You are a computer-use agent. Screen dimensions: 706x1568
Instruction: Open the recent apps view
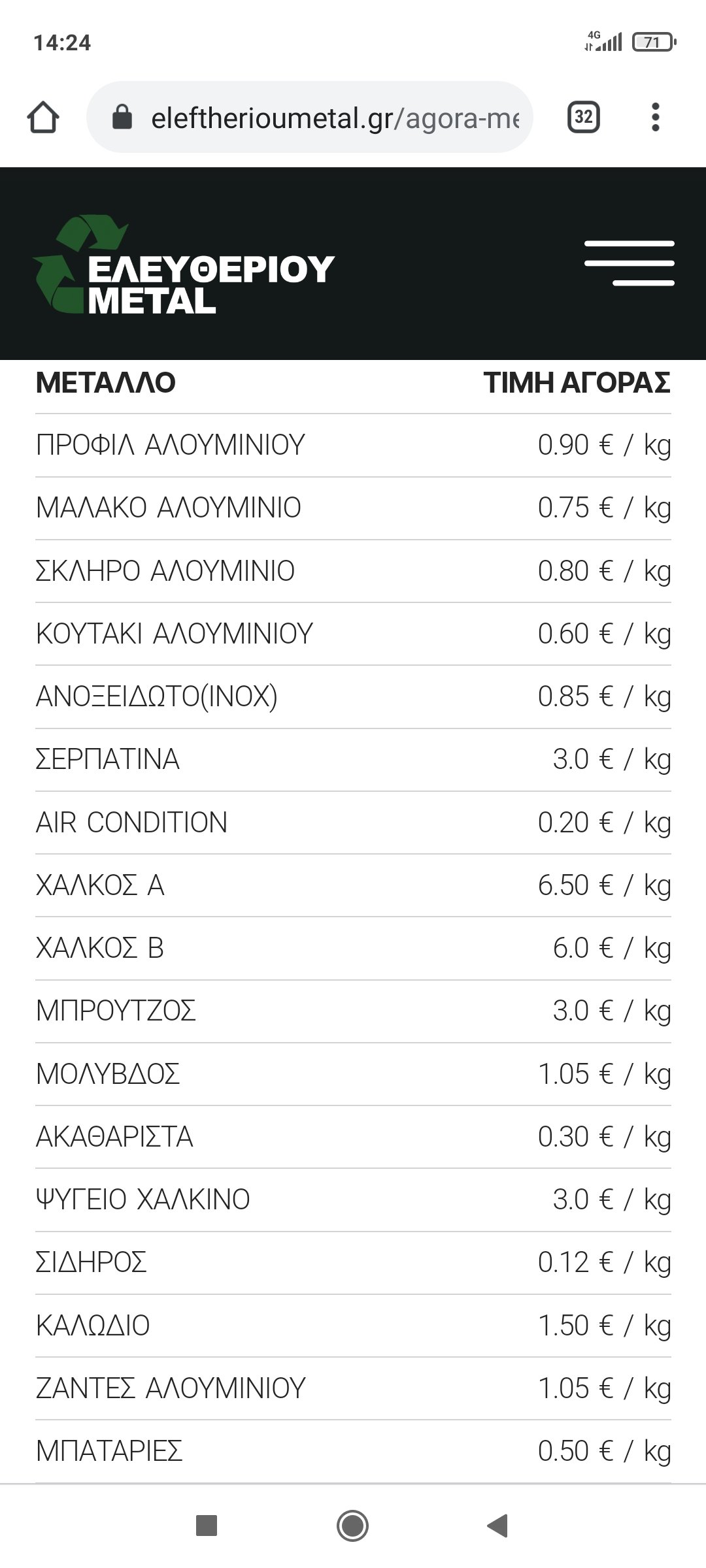pos(207,1526)
